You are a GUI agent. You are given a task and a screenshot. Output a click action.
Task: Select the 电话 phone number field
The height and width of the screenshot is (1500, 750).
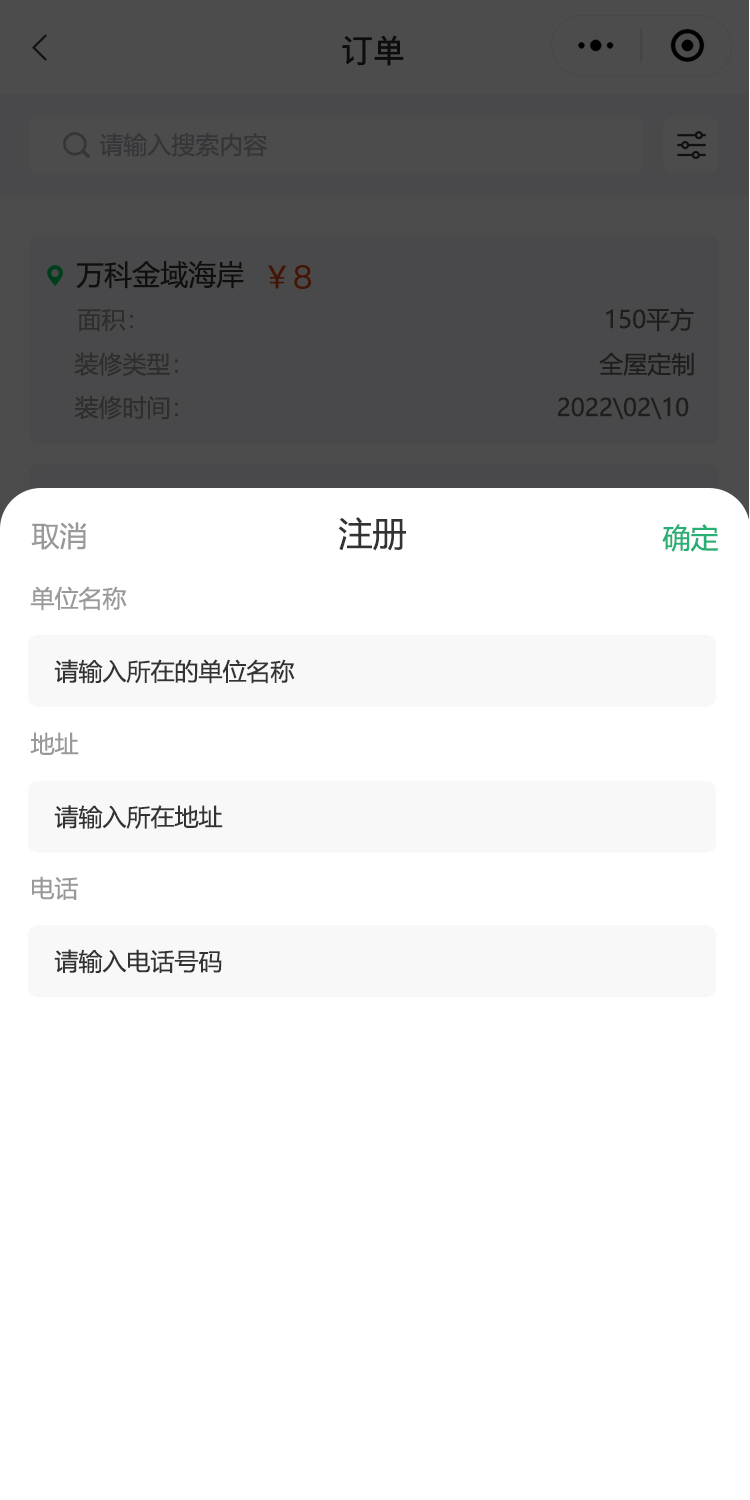tap(372, 961)
